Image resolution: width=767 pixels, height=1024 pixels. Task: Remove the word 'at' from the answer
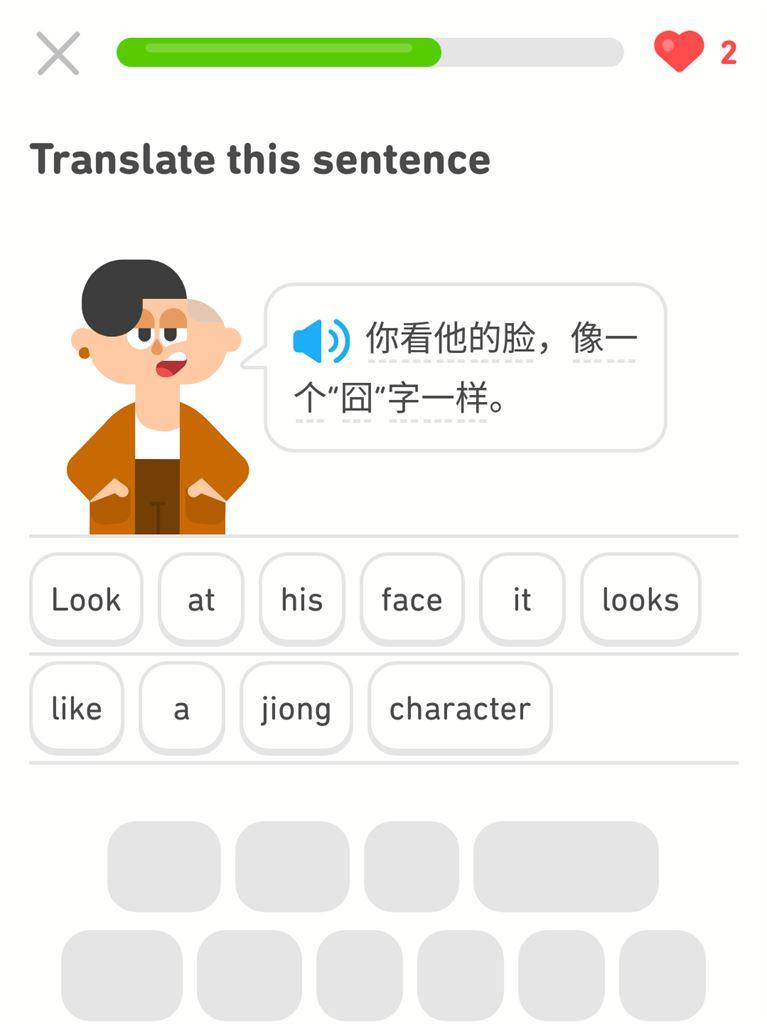click(x=201, y=599)
